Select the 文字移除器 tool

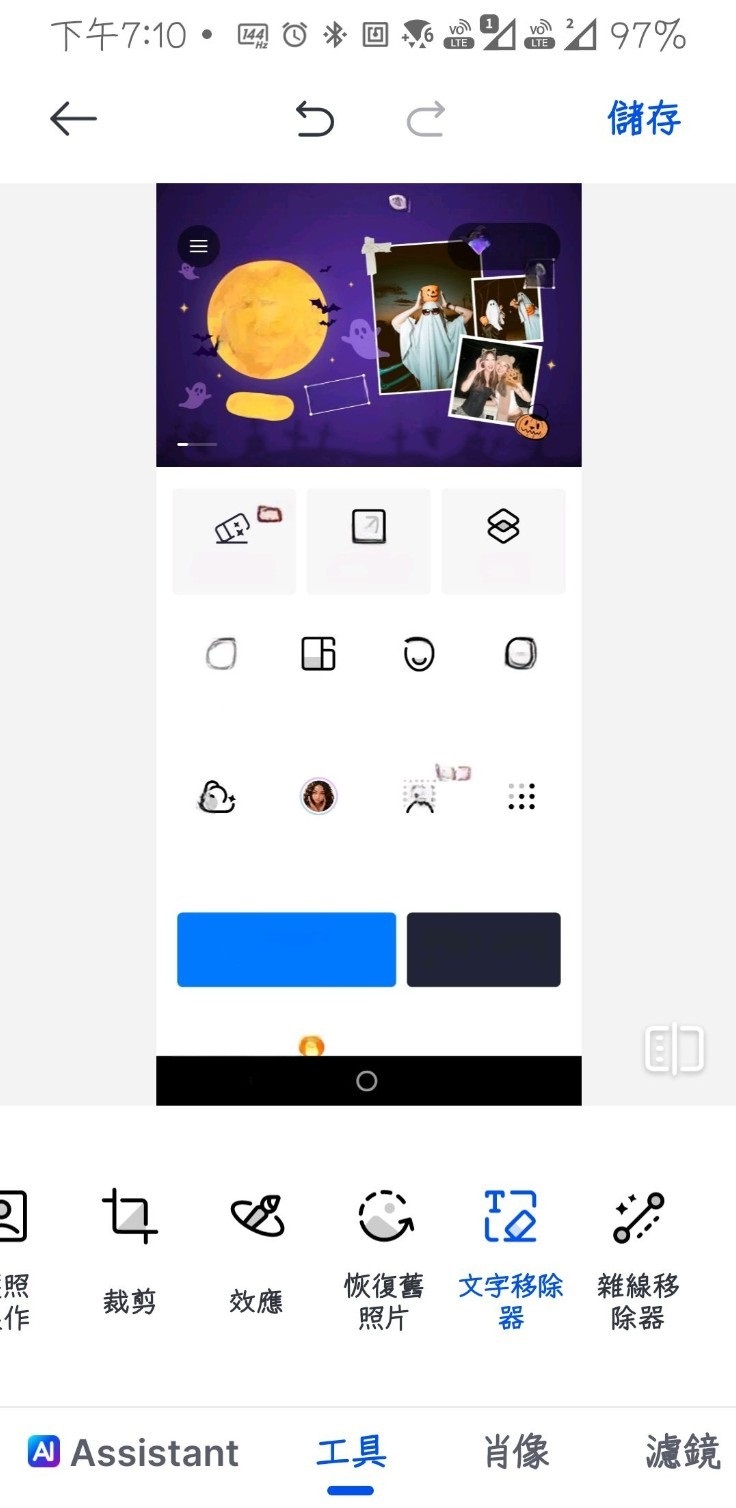(x=511, y=1255)
